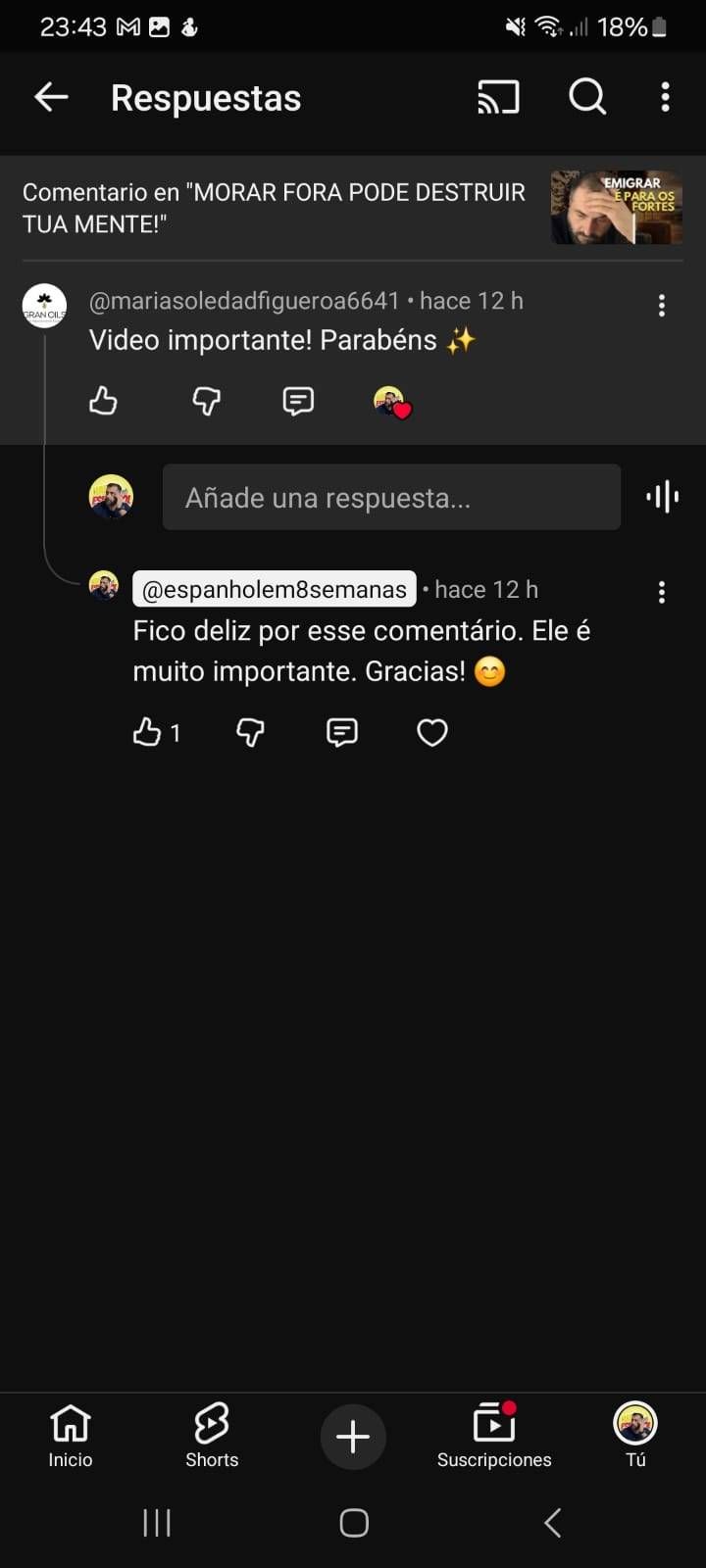The width and height of the screenshot is (706, 1568).
Task: Open the "MORAR FORA PODE DESTRUIR" video thumbnail
Action: click(x=617, y=208)
